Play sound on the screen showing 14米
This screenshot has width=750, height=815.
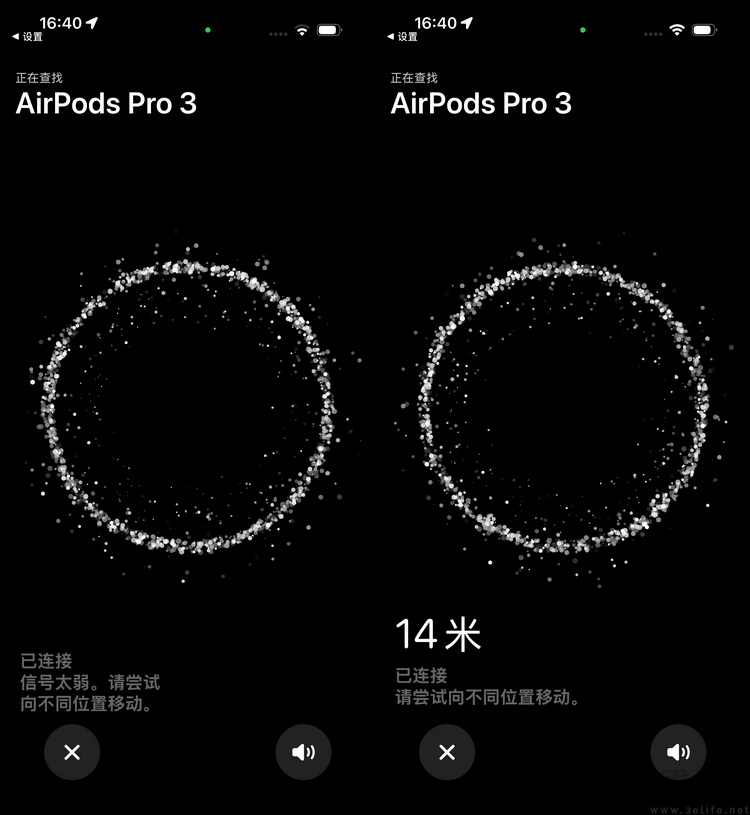click(678, 752)
